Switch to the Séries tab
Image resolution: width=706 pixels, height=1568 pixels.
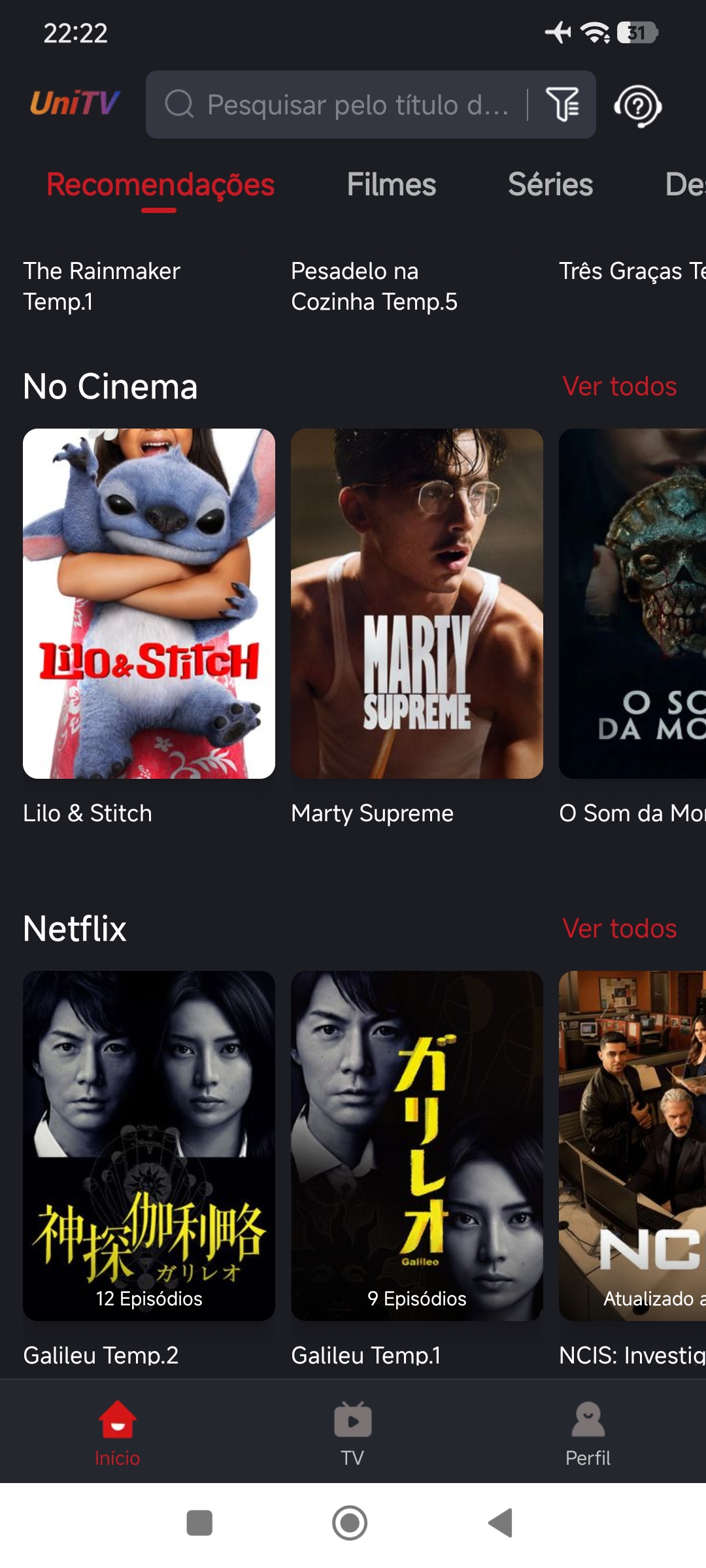[x=550, y=185]
